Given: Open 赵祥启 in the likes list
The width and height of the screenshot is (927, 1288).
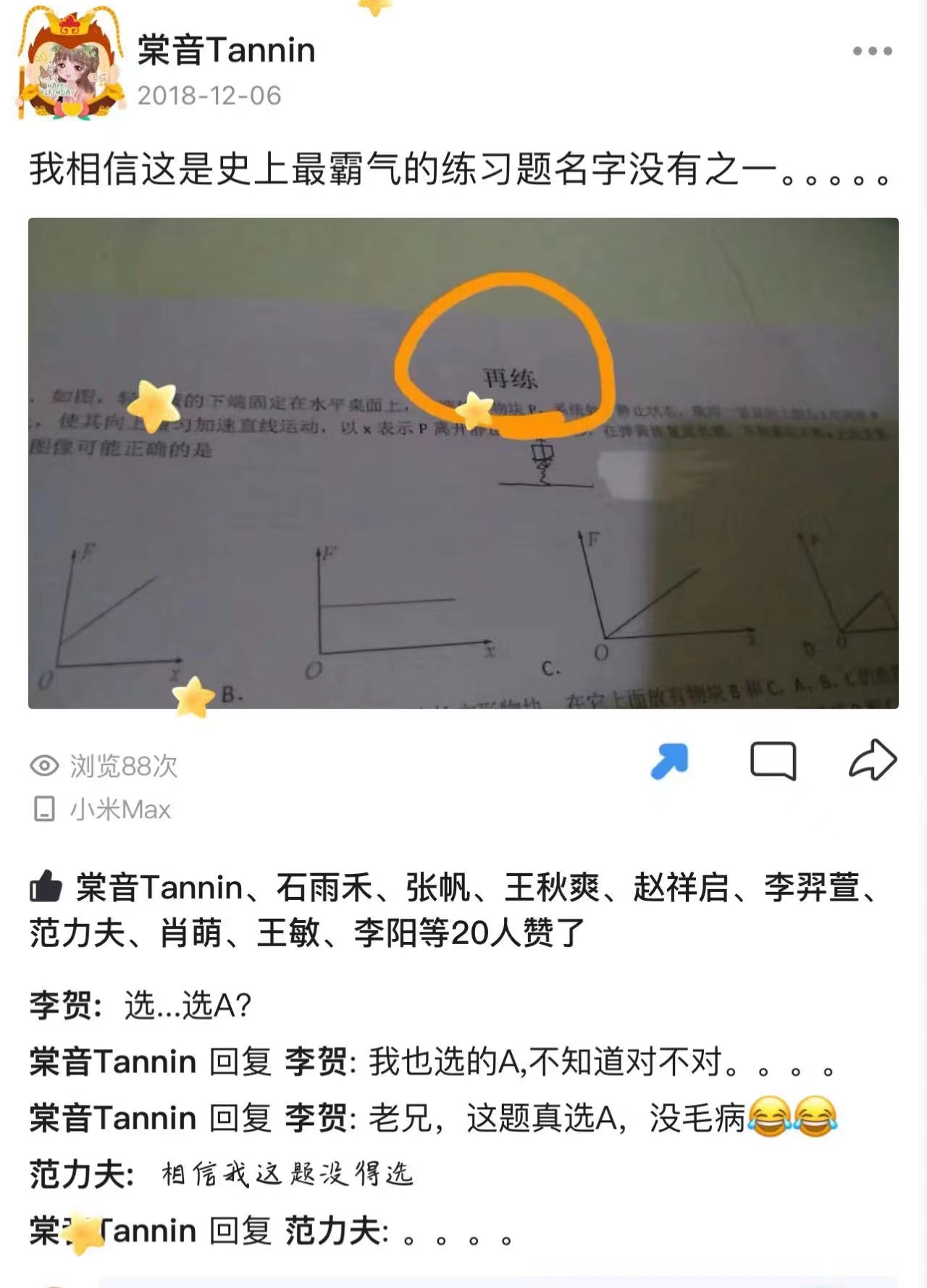Looking at the screenshot, I should [x=681, y=888].
